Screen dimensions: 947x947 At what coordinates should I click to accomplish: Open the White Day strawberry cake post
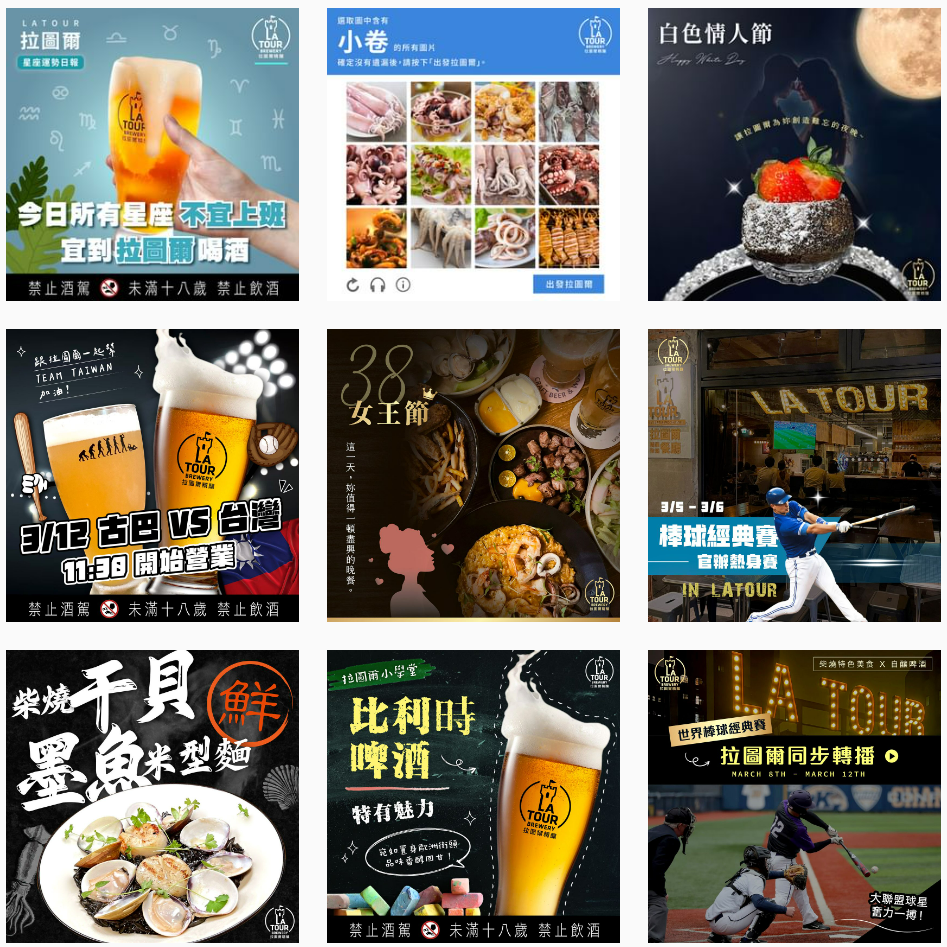click(794, 154)
